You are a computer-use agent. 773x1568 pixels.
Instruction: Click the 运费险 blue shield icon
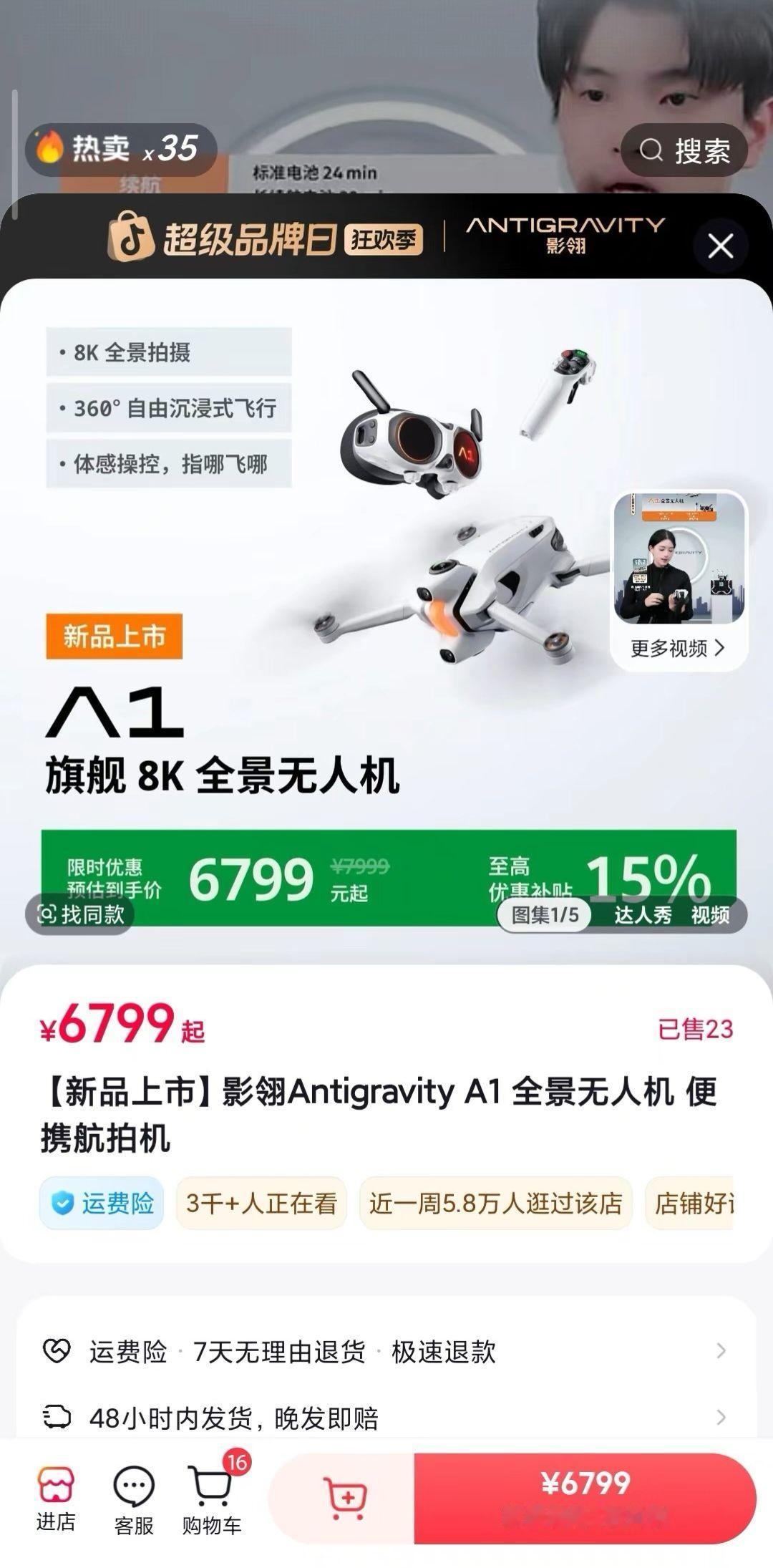64,1203
